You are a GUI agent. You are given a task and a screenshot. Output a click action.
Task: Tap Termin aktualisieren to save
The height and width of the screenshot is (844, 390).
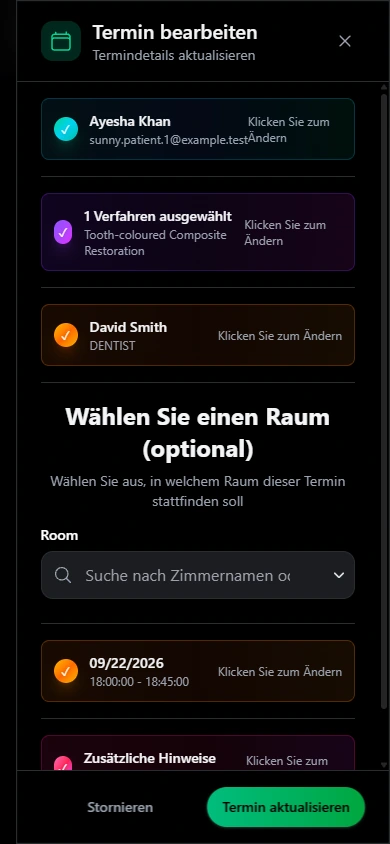(x=286, y=807)
